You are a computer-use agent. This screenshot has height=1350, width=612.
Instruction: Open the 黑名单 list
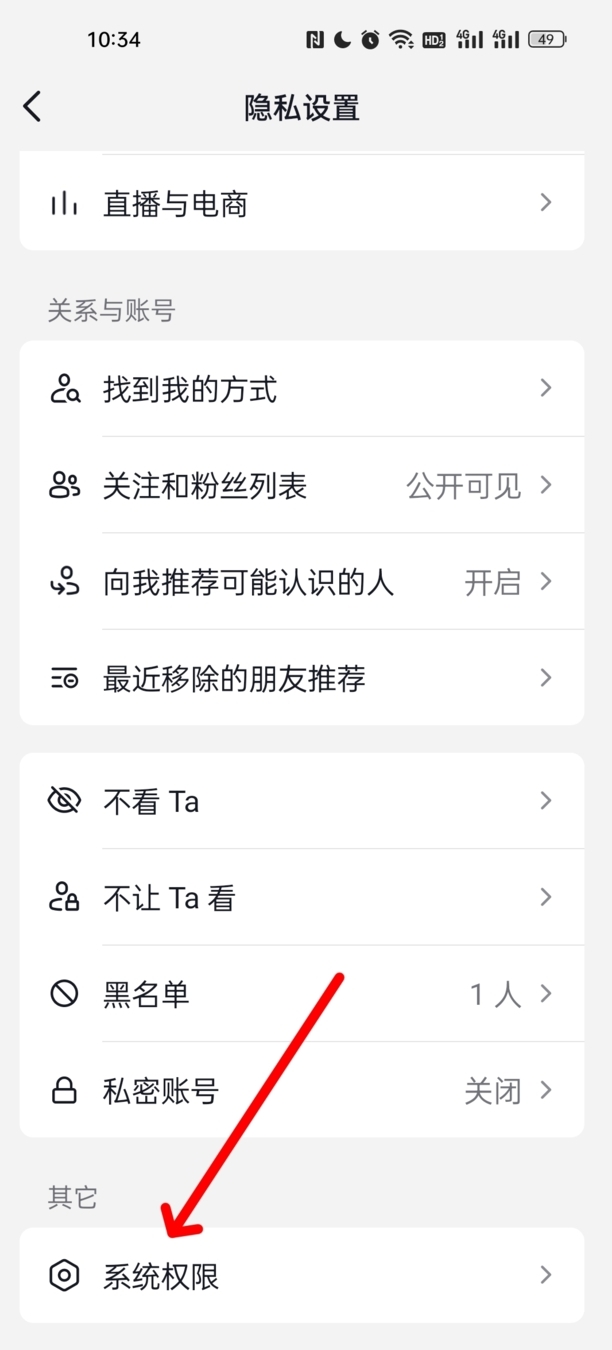coord(300,994)
